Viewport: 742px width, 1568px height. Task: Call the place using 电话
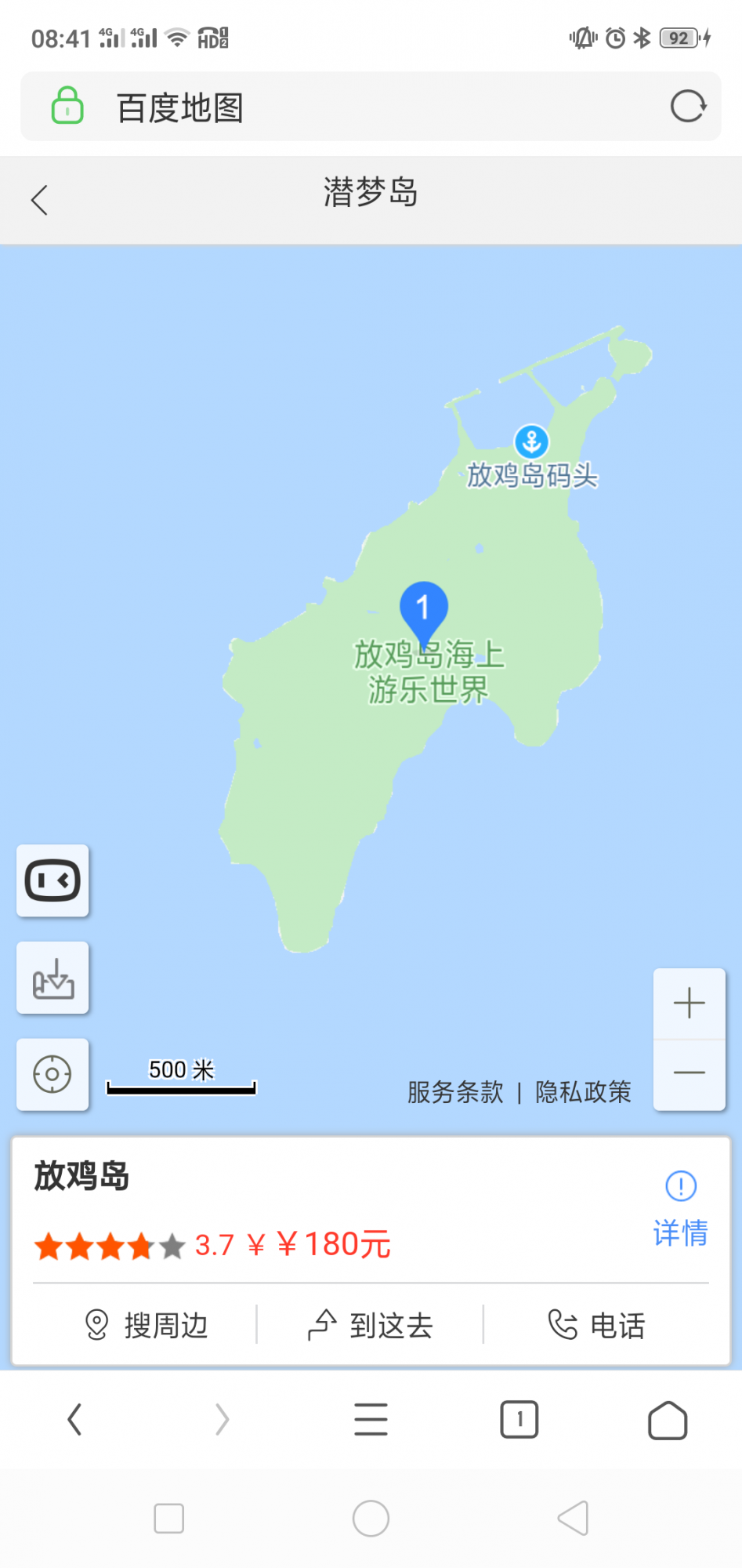(595, 1326)
